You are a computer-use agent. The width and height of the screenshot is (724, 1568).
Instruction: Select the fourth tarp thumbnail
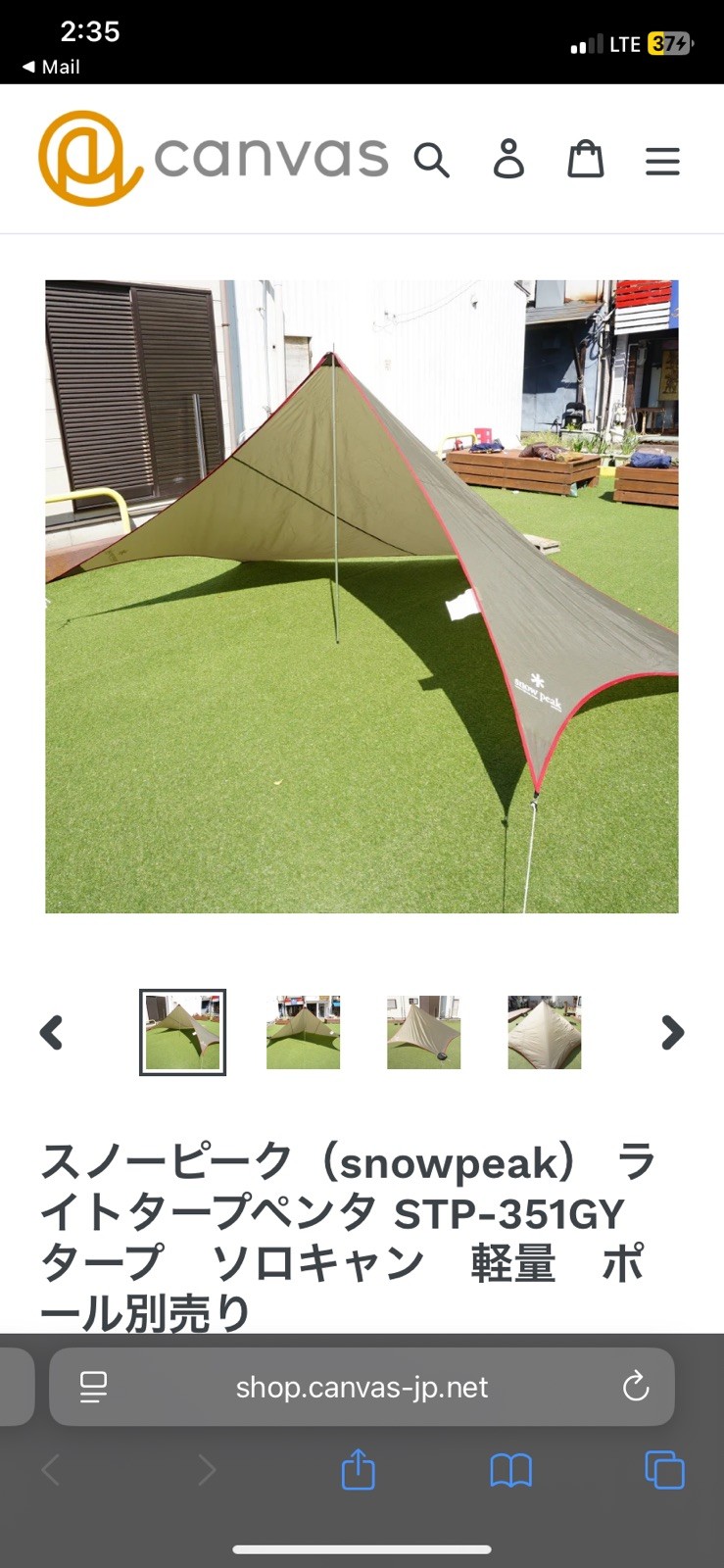pyautogui.click(x=544, y=1032)
